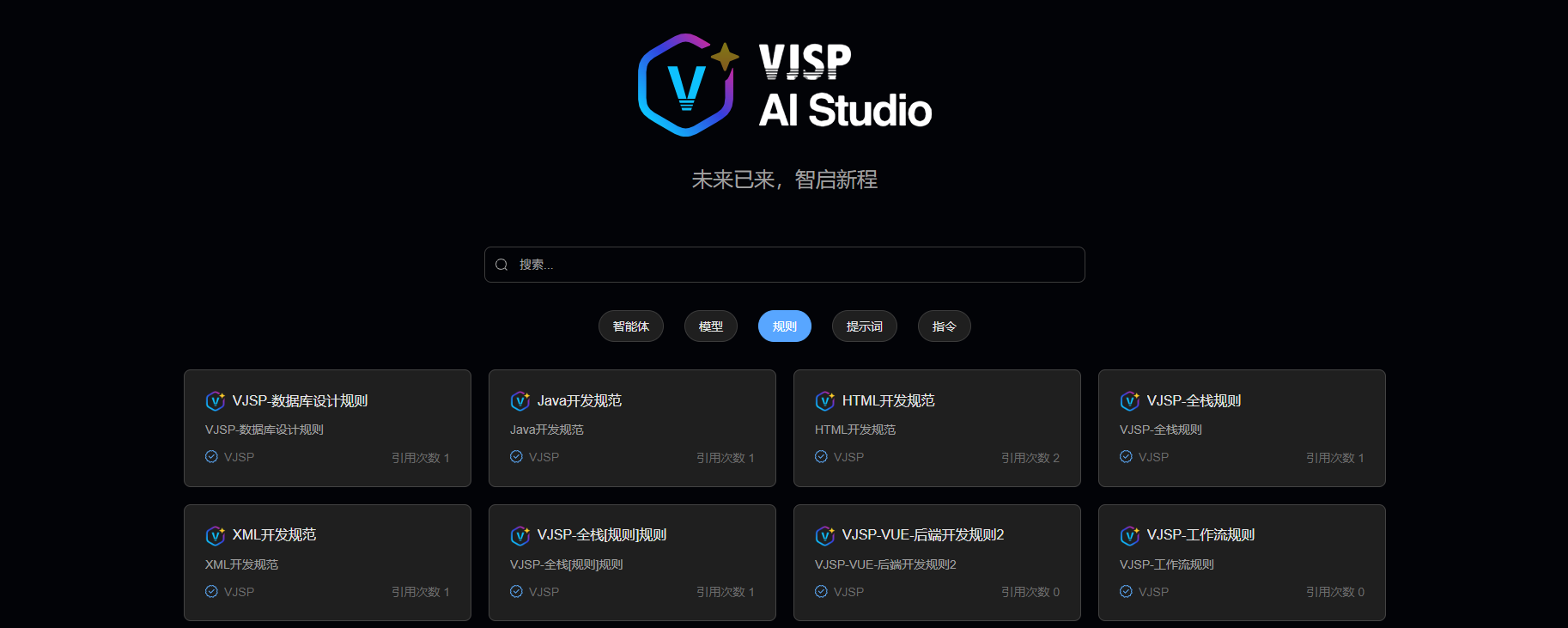The width and height of the screenshot is (1568, 628).
Task: Switch to the 模型 tab
Action: tap(710, 326)
